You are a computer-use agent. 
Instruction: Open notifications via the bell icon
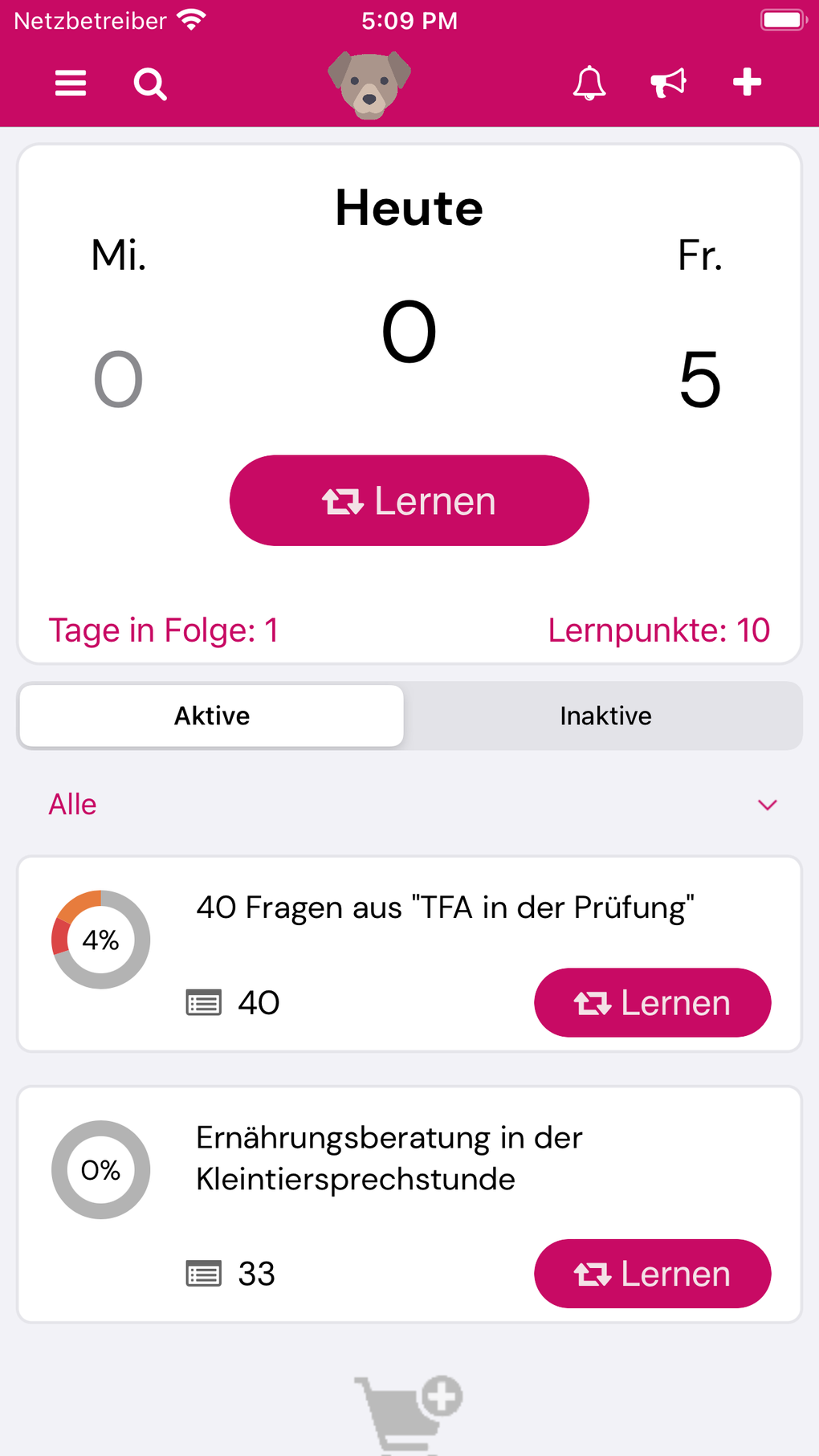point(589,83)
